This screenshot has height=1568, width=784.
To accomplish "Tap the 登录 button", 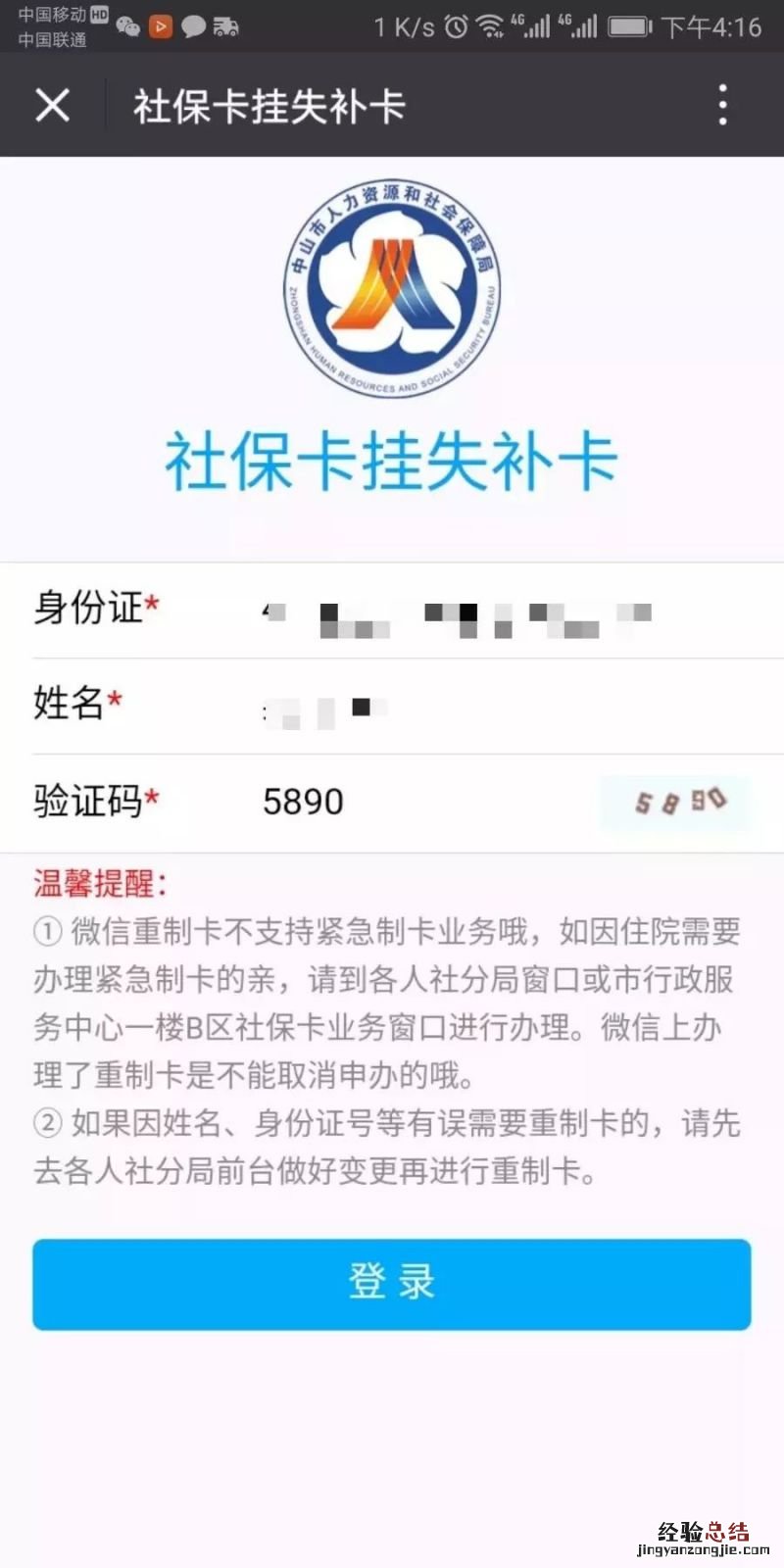I will pyautogui.click(x=392, y=1284).
